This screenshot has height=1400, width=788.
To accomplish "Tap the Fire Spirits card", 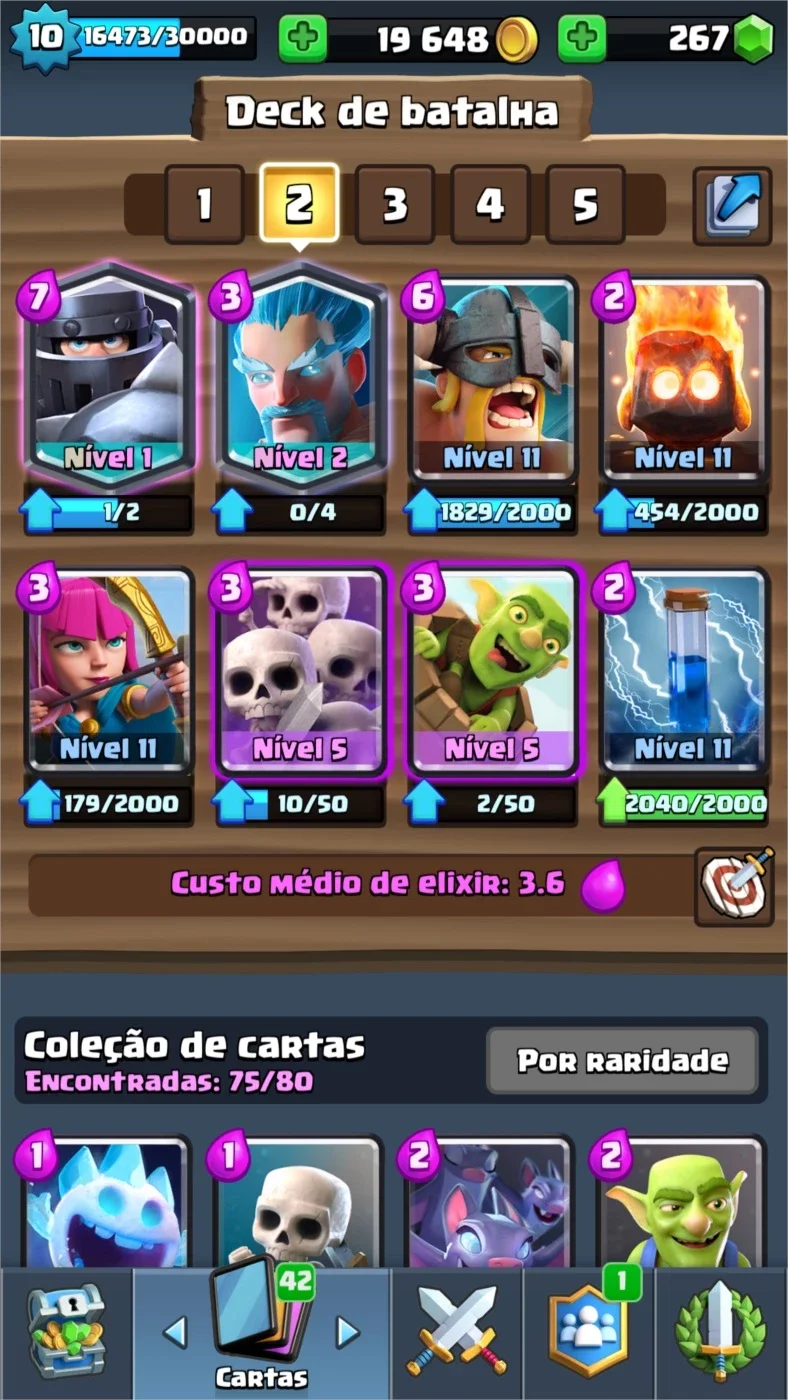I will coord(684,380).
